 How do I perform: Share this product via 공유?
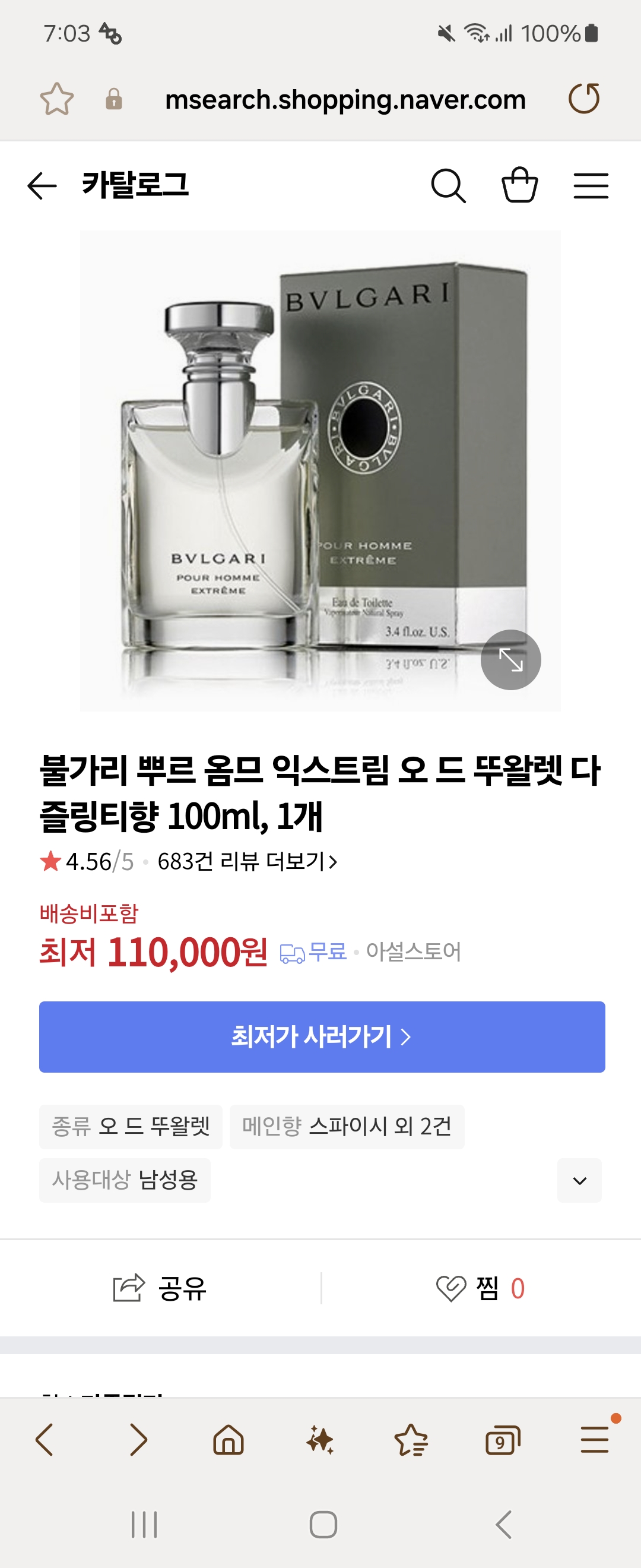point(161,1289)
